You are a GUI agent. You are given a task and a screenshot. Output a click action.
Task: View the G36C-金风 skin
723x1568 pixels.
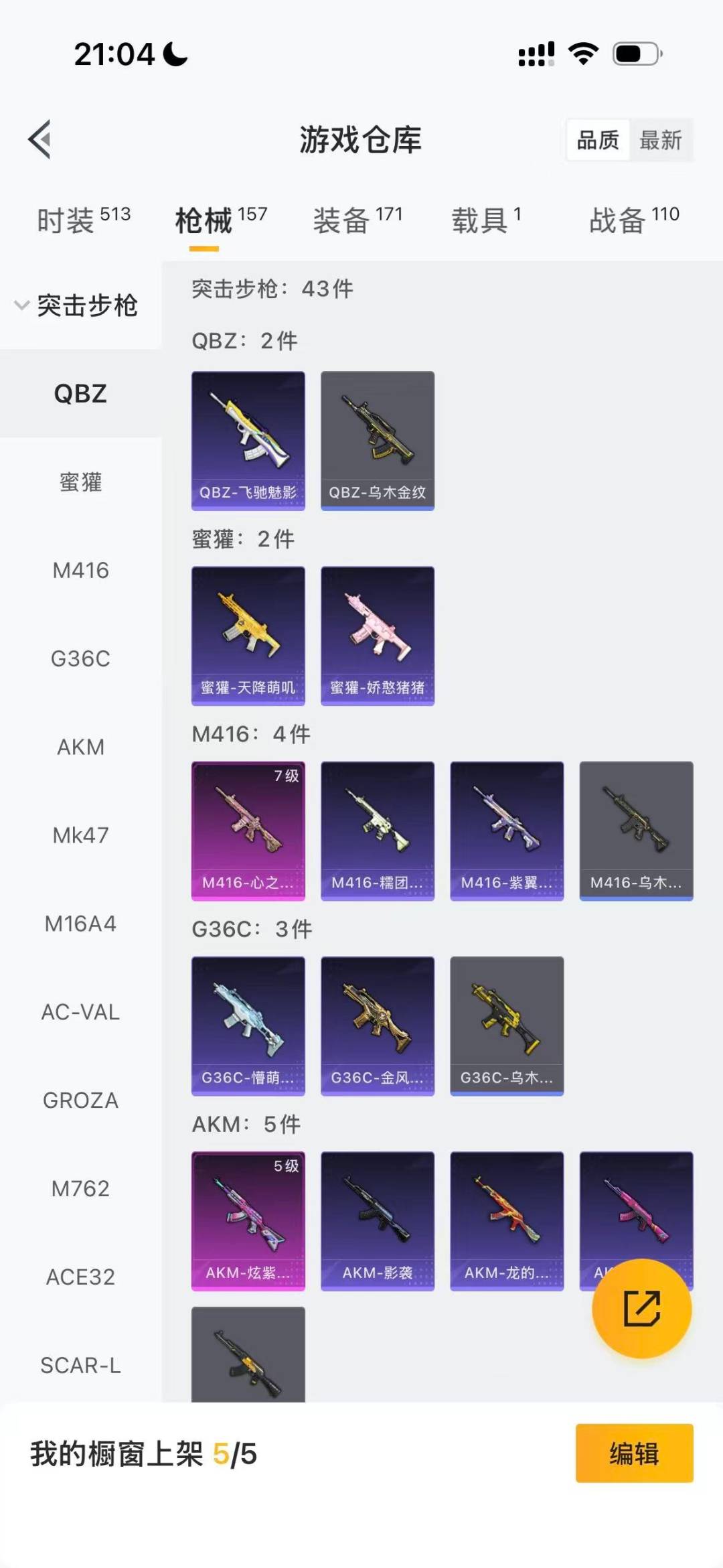point(378,1025)
